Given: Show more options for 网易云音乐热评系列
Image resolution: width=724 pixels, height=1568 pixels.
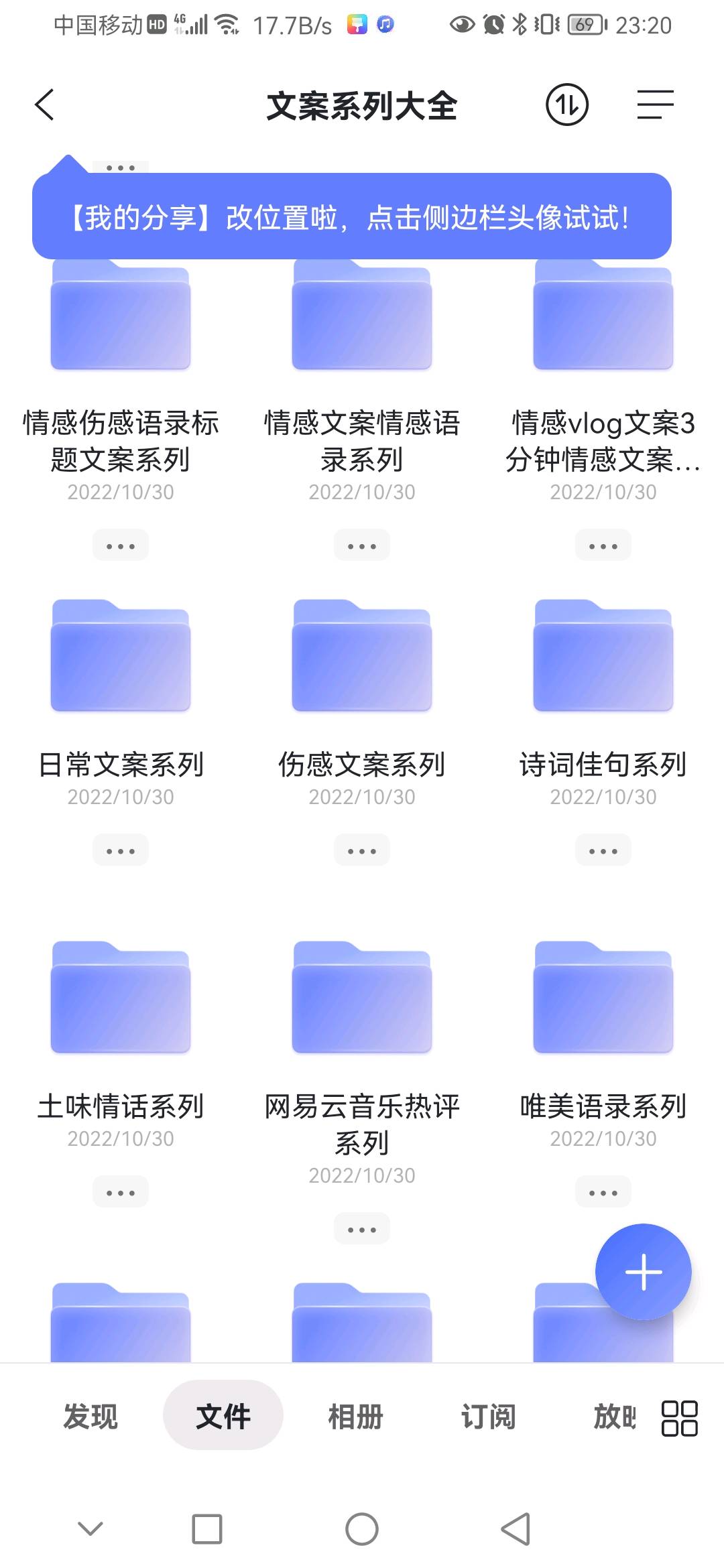Looking at the screenshot, I should [362, 1230].
